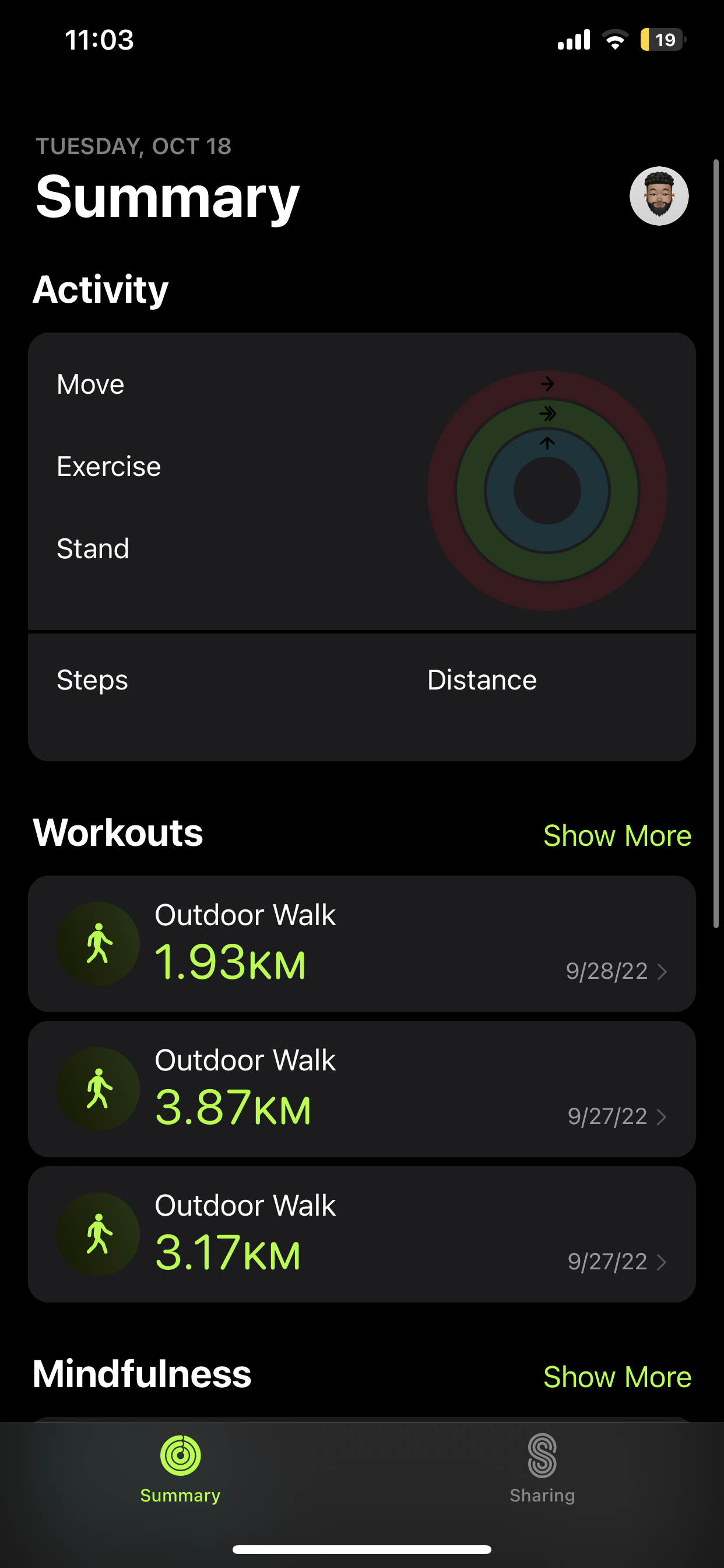Open the Activity rings card

361,481
